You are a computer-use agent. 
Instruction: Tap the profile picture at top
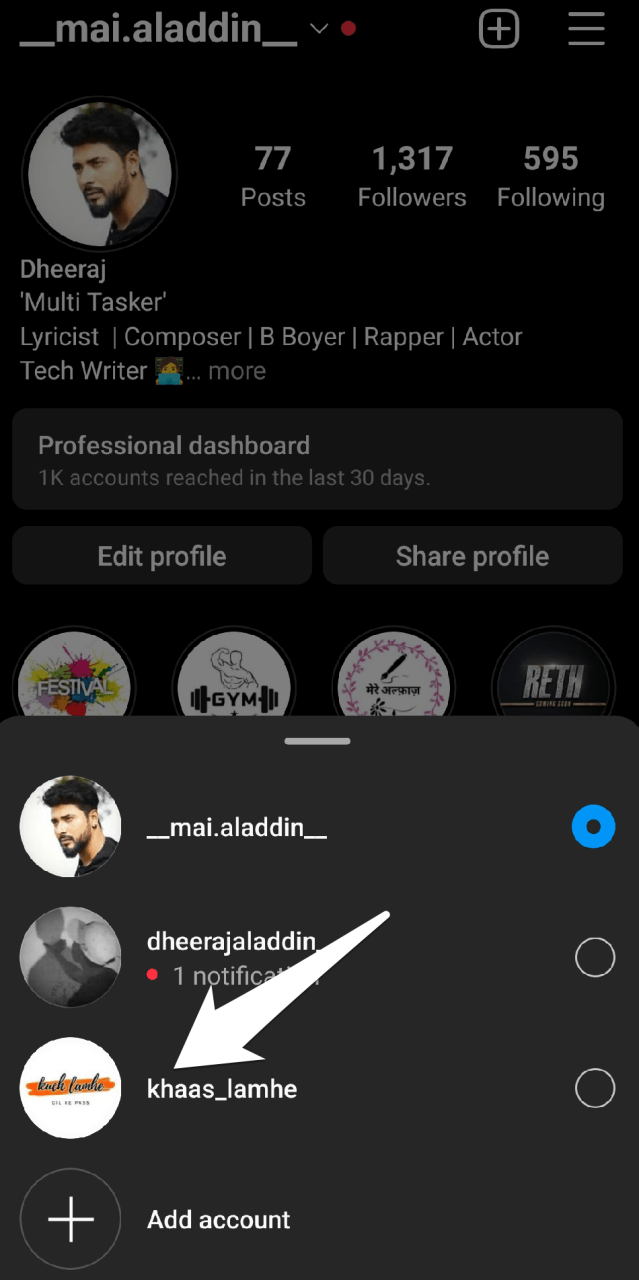(x=100, y=174)
